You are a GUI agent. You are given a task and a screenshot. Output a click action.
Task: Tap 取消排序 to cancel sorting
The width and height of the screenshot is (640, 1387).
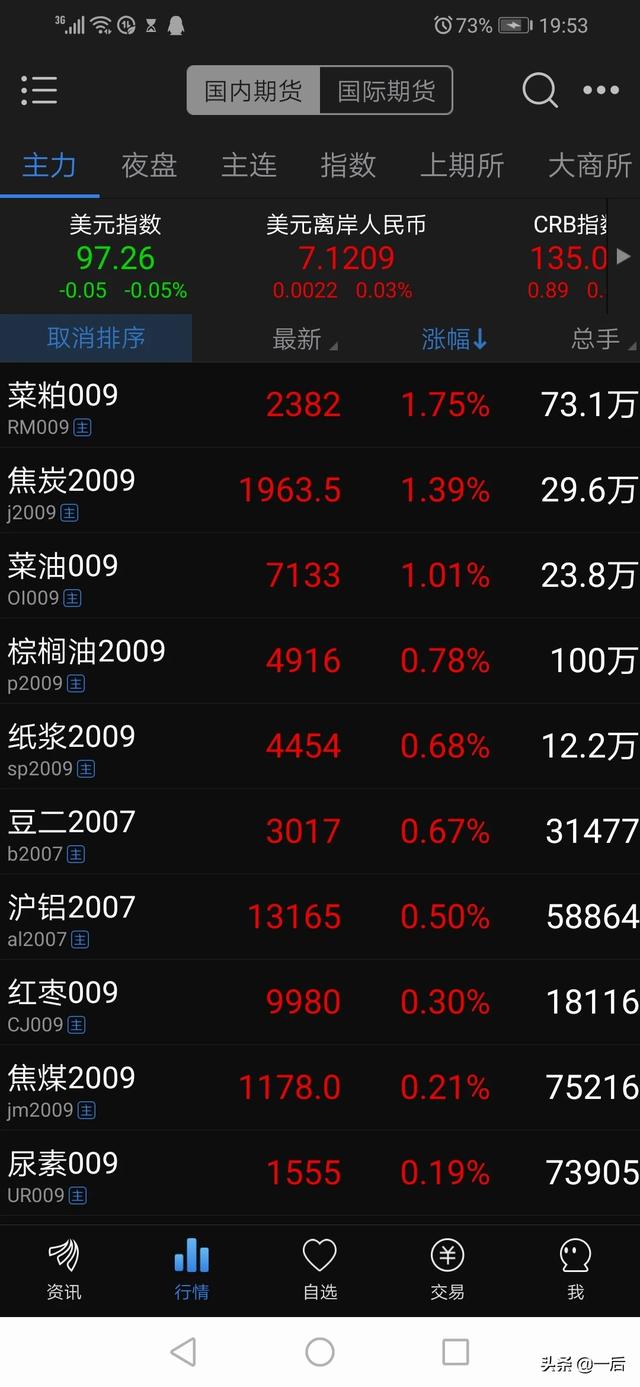tap(96, 338)
